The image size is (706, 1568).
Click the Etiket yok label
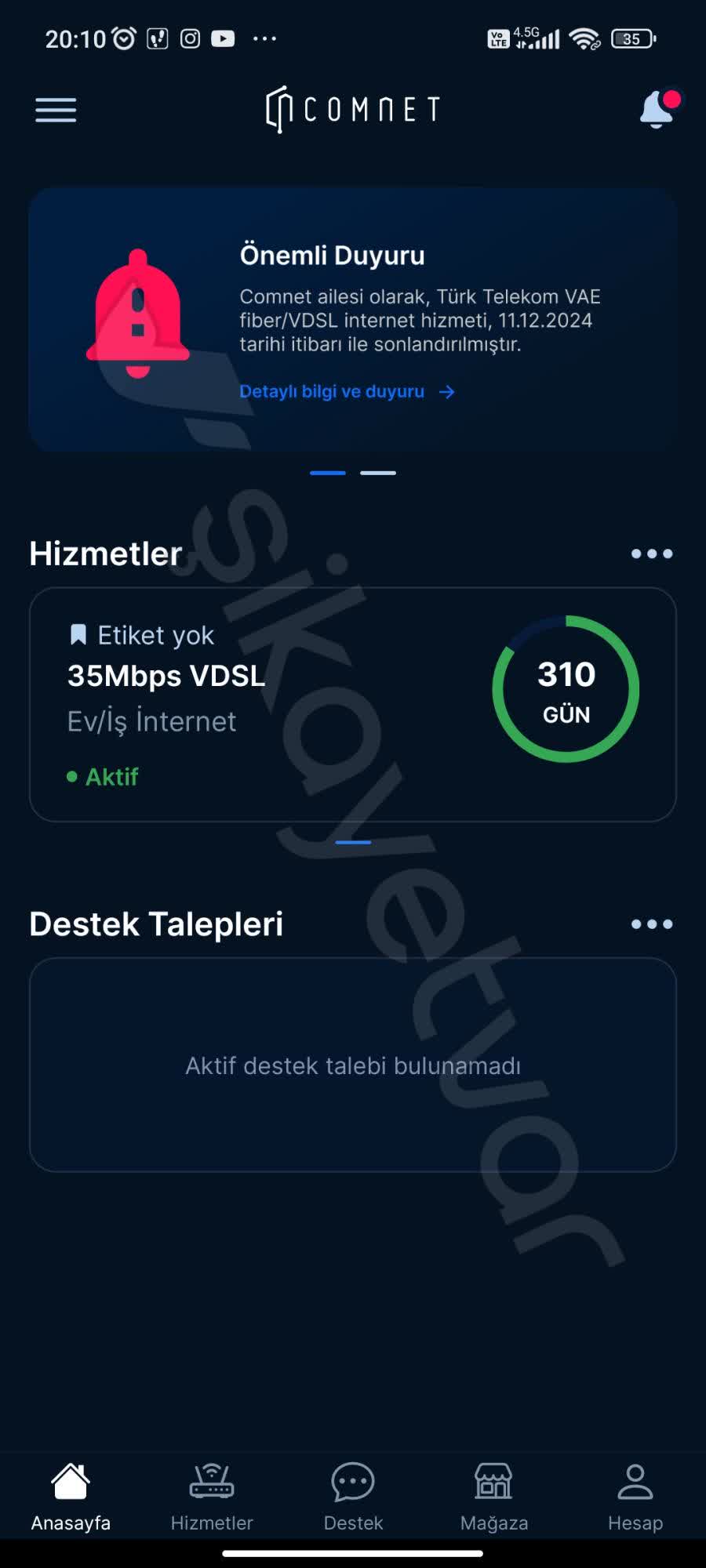coord(155,634)
